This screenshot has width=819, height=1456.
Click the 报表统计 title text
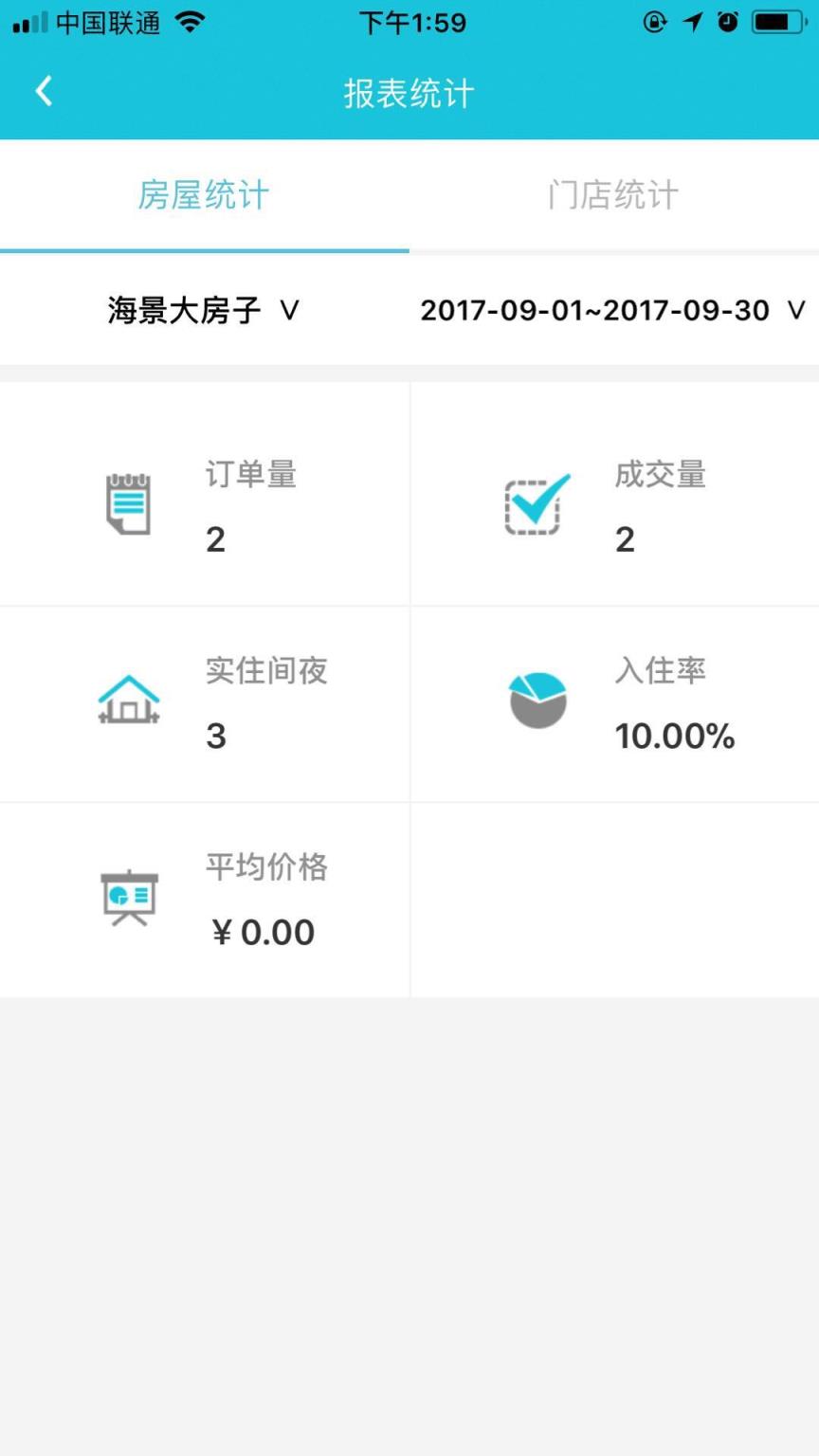pos(409,93)
